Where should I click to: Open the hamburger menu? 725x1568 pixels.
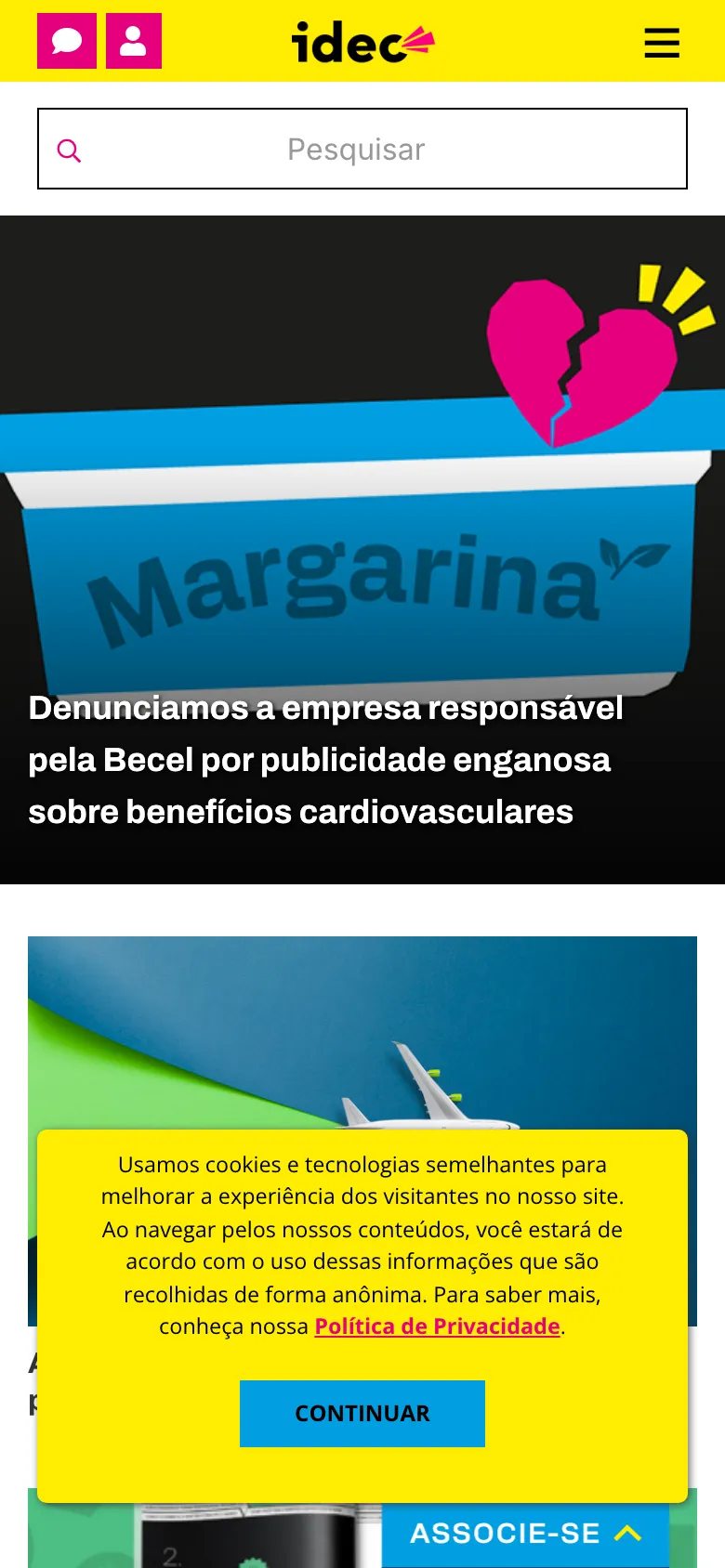[x=662, y=43]
